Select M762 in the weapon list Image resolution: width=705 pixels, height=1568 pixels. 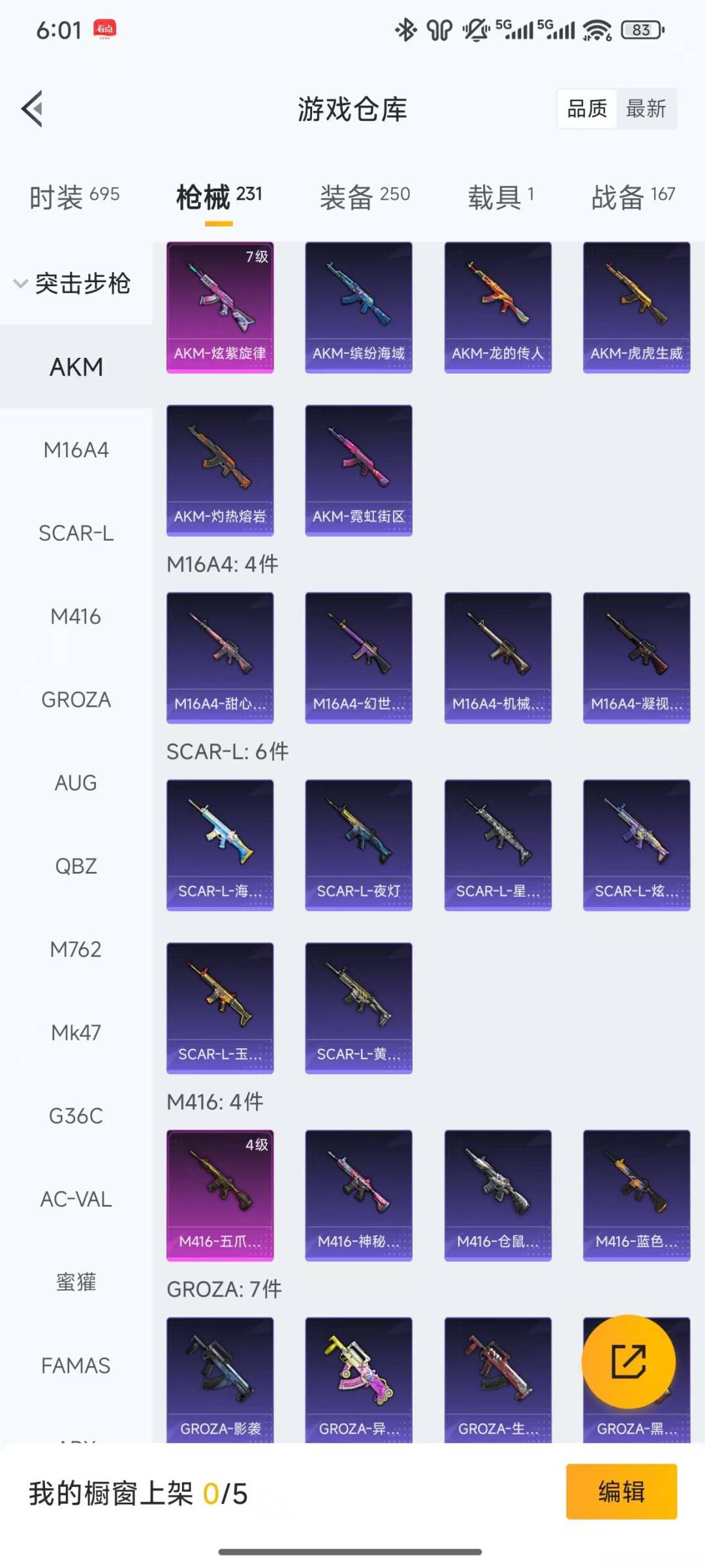point(76,949)
